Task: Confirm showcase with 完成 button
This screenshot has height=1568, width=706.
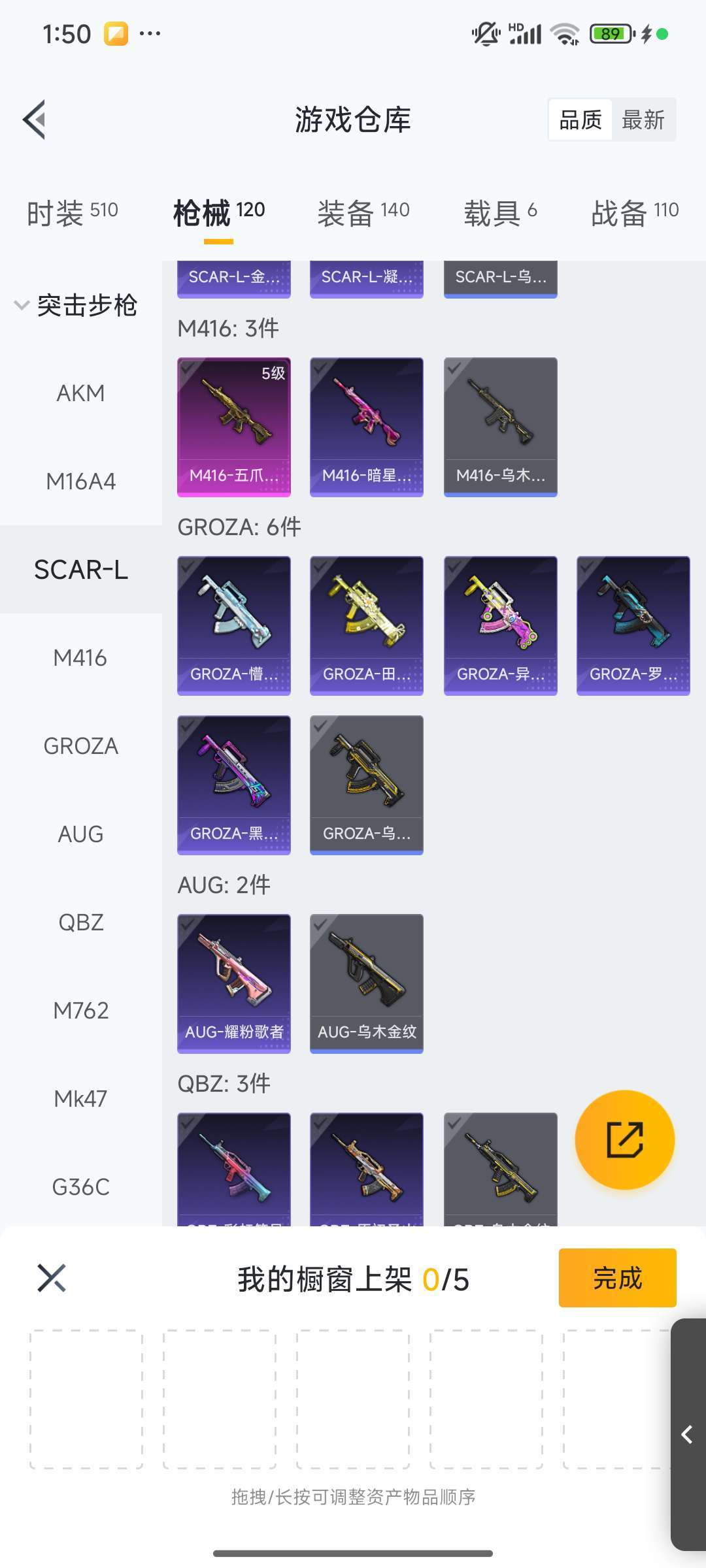Action: coord(617,1278)
